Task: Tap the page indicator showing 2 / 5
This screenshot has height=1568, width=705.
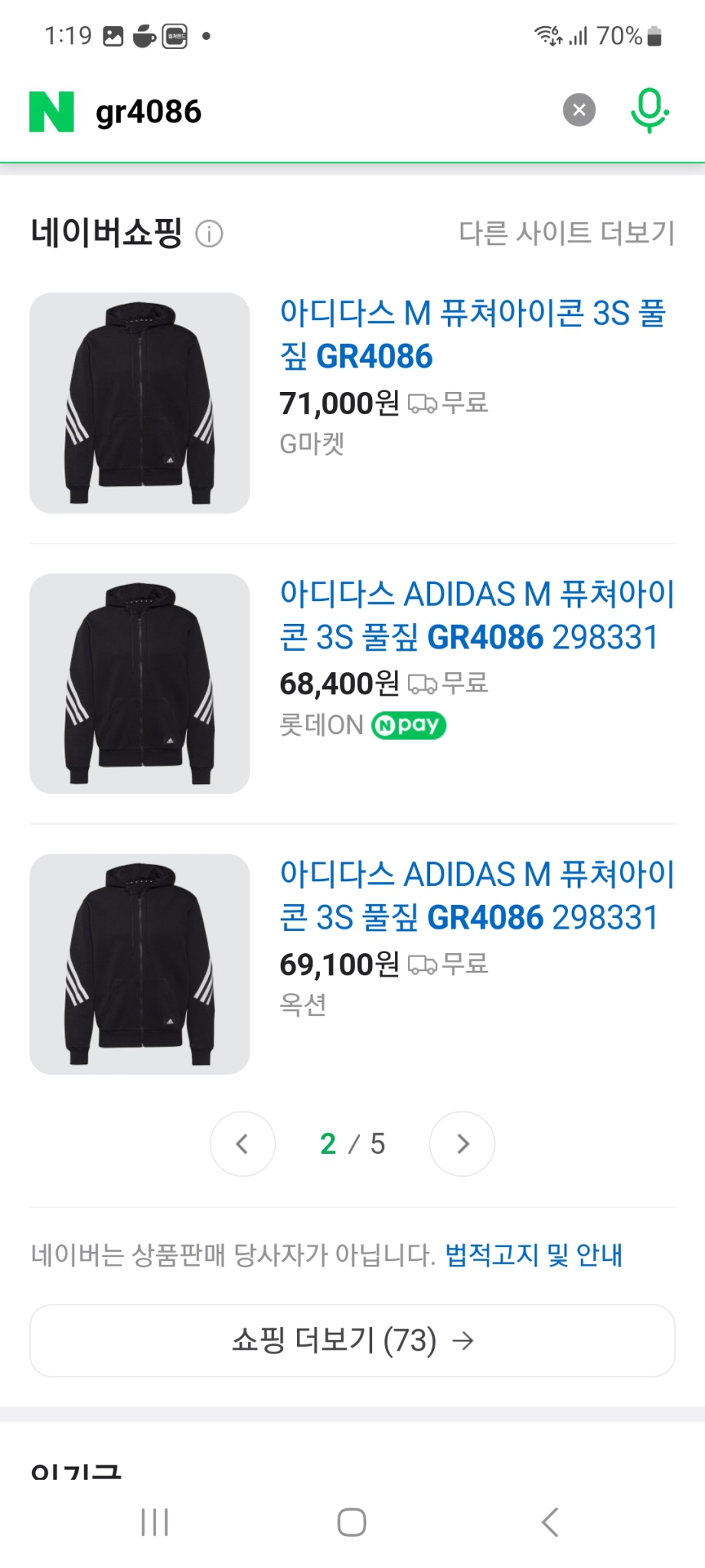Action: coord(352,1144)
